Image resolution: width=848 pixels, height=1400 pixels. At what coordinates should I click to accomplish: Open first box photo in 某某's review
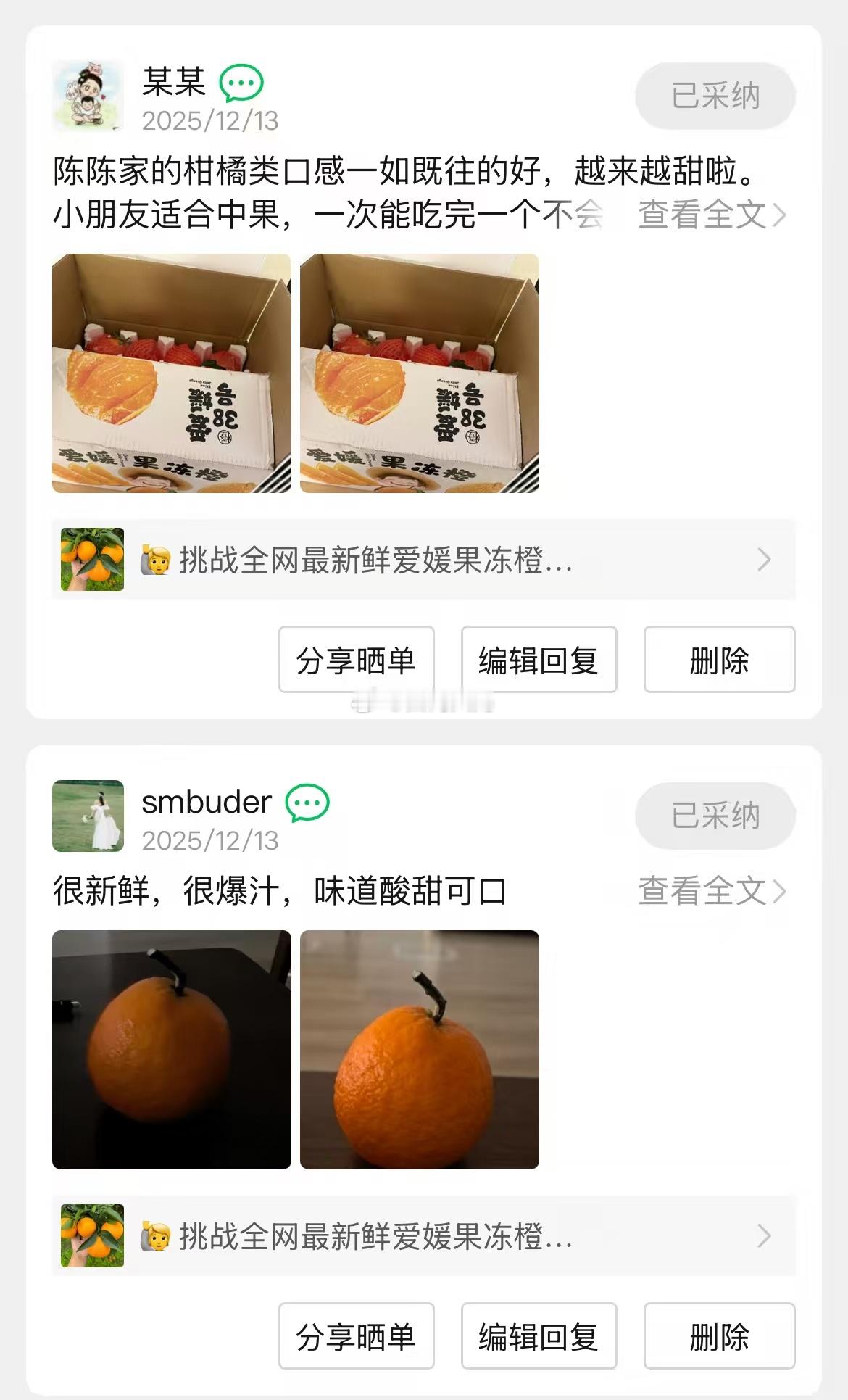point(172,373)
